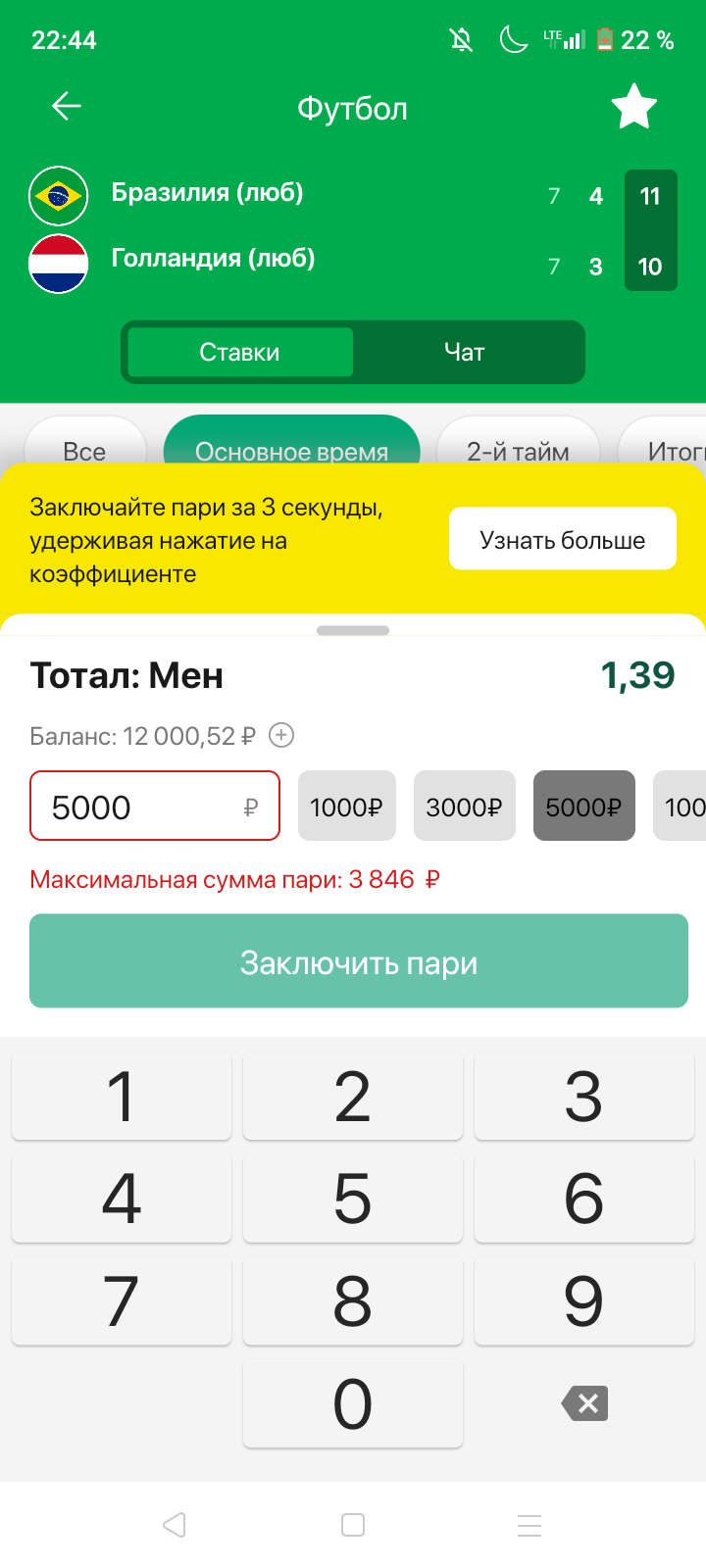Top up balance with plus icon
Screen dimensions: 706x1568
281,735
